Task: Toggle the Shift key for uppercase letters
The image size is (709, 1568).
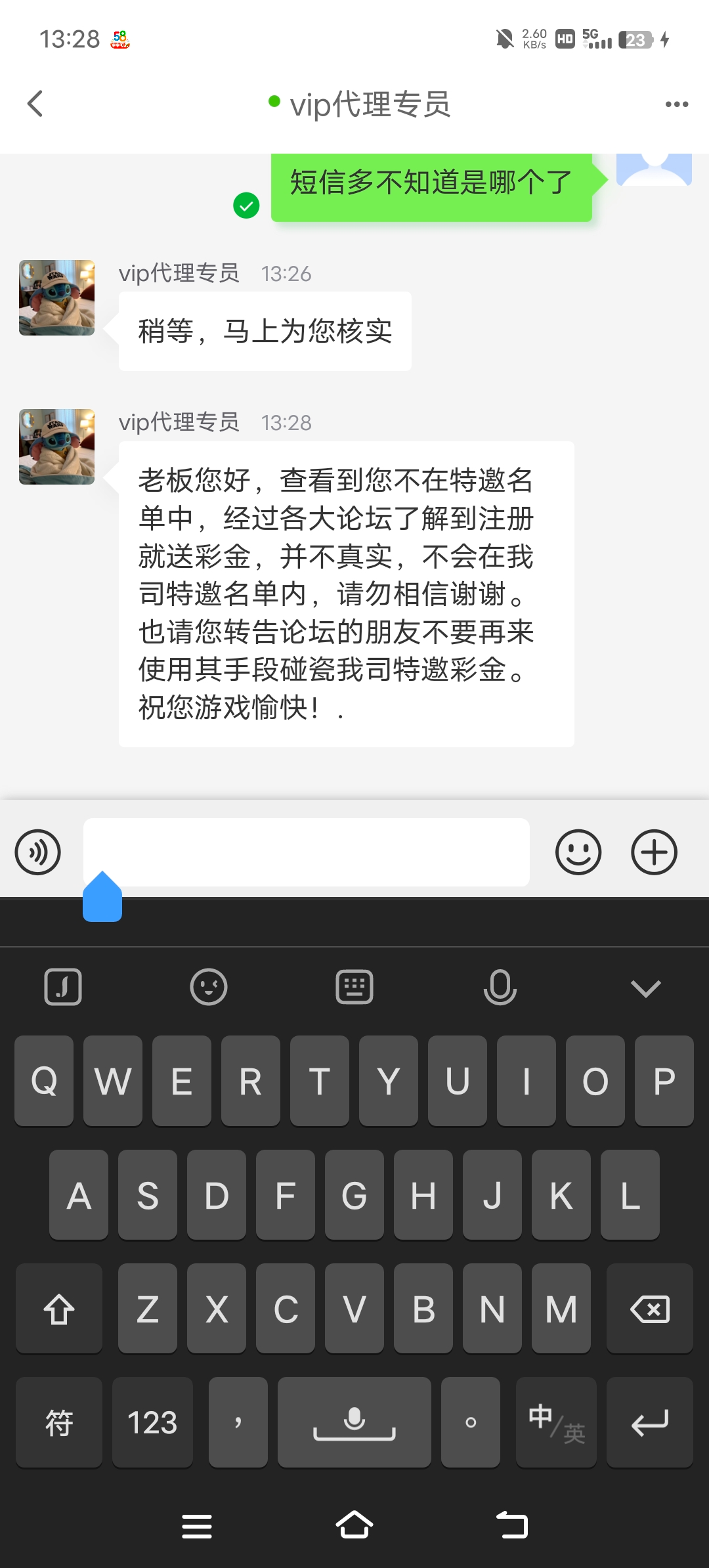Action: point(58,1309)
